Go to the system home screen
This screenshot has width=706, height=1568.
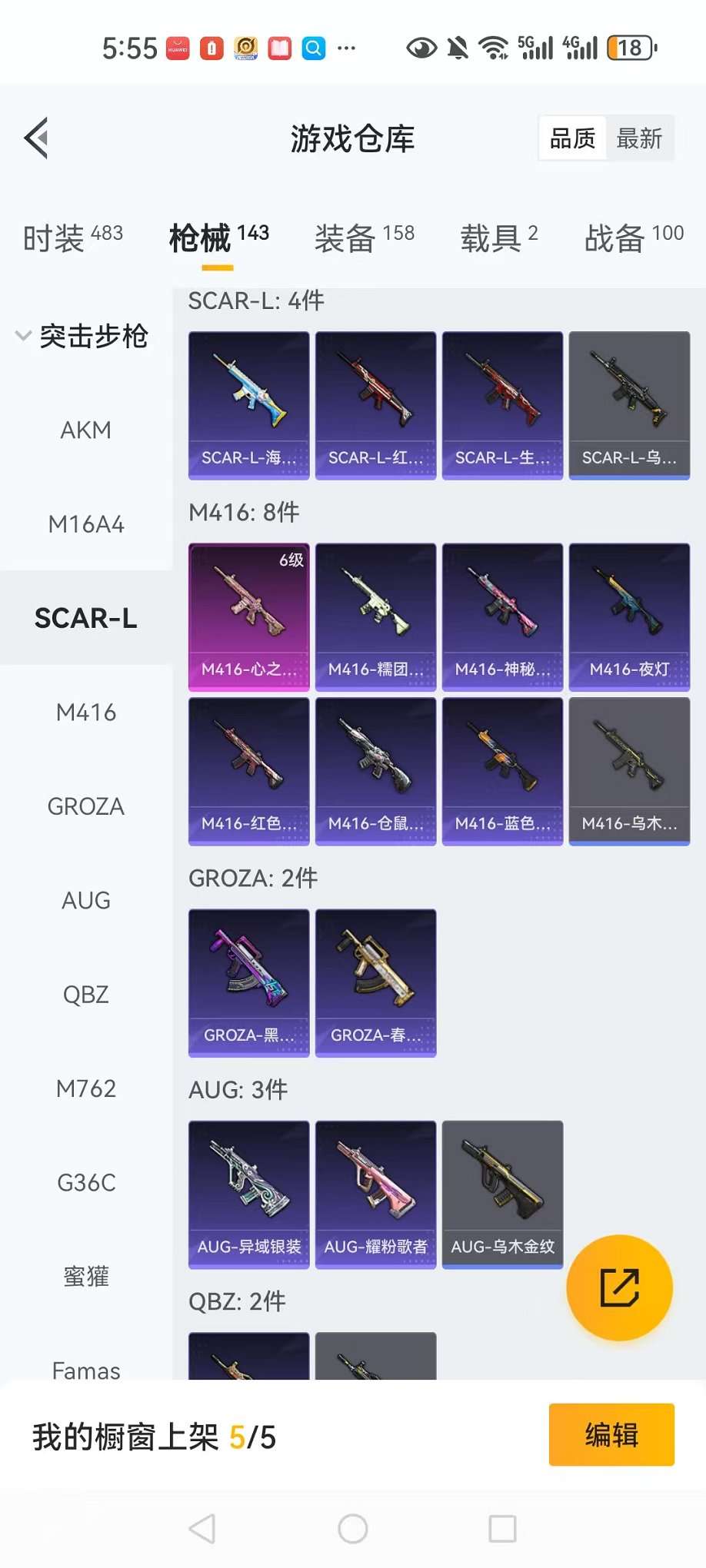click(353, 1529)
